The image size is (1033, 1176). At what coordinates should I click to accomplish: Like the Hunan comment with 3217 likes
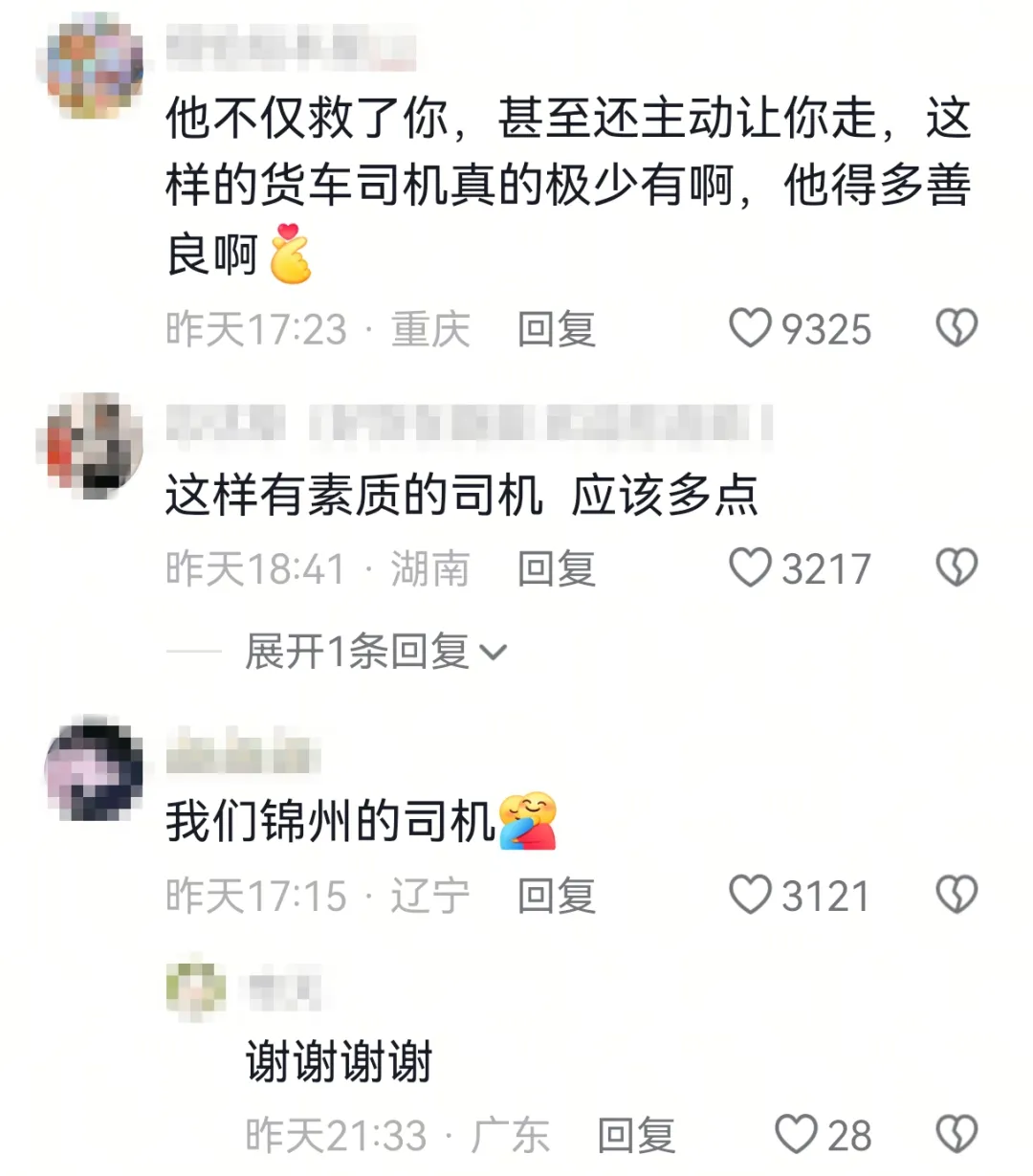pyautogui.click(x=751, y=567)
